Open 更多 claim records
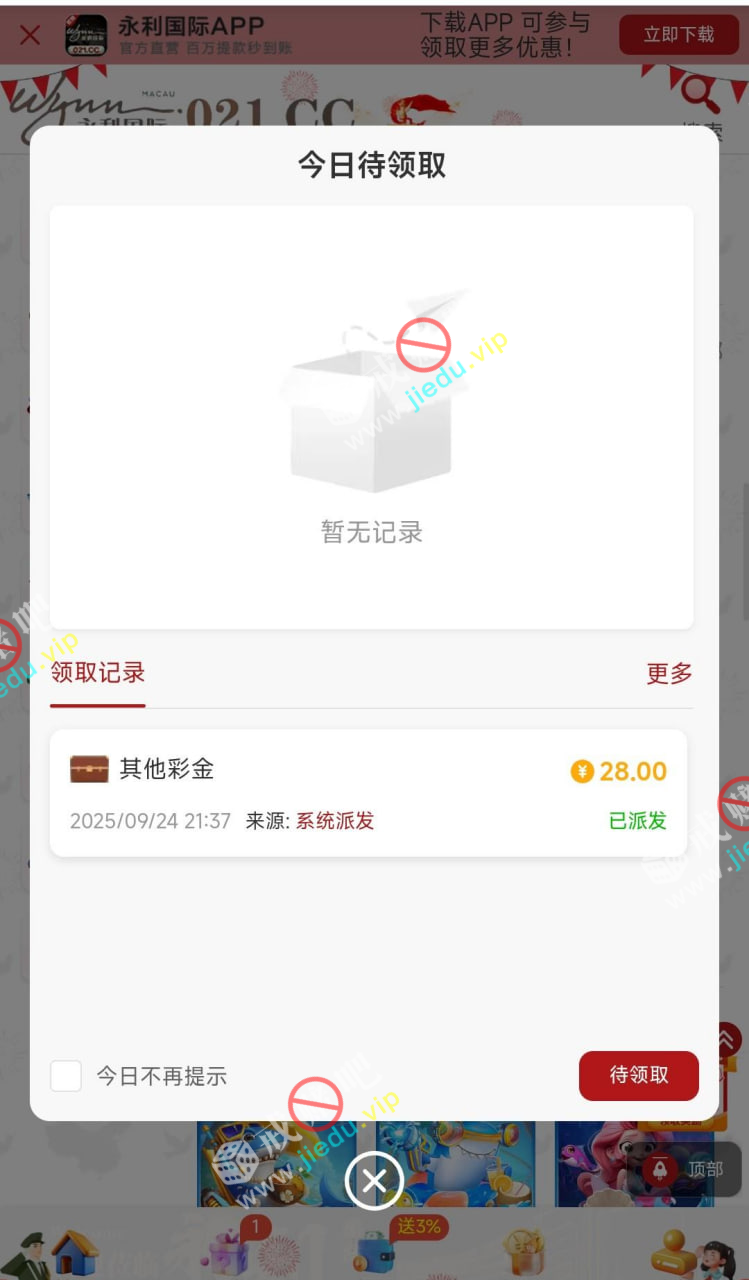This screenshot has width=749, height=1280. (x=669, y=673)
